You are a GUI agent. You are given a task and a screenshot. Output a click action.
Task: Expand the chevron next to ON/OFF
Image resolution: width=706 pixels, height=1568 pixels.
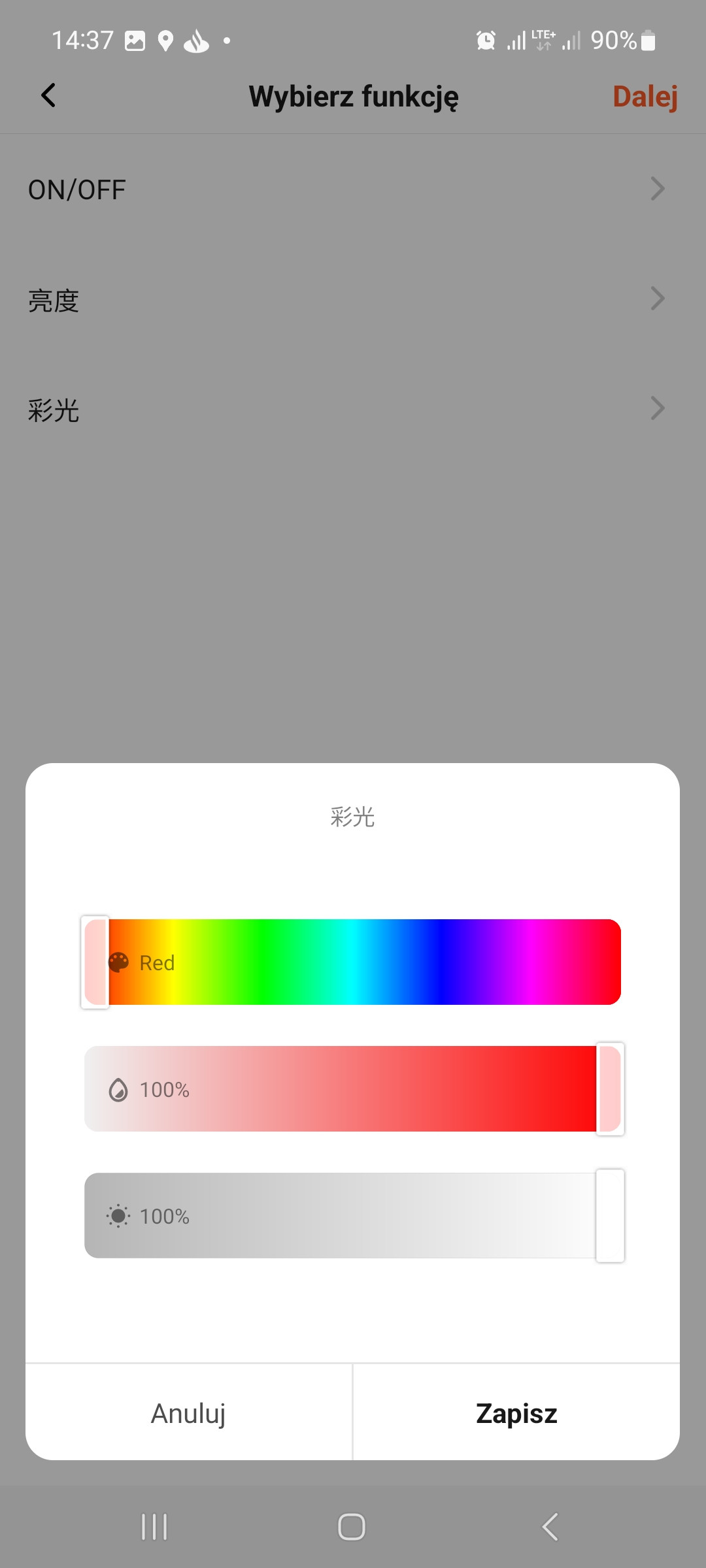[658, 189]
